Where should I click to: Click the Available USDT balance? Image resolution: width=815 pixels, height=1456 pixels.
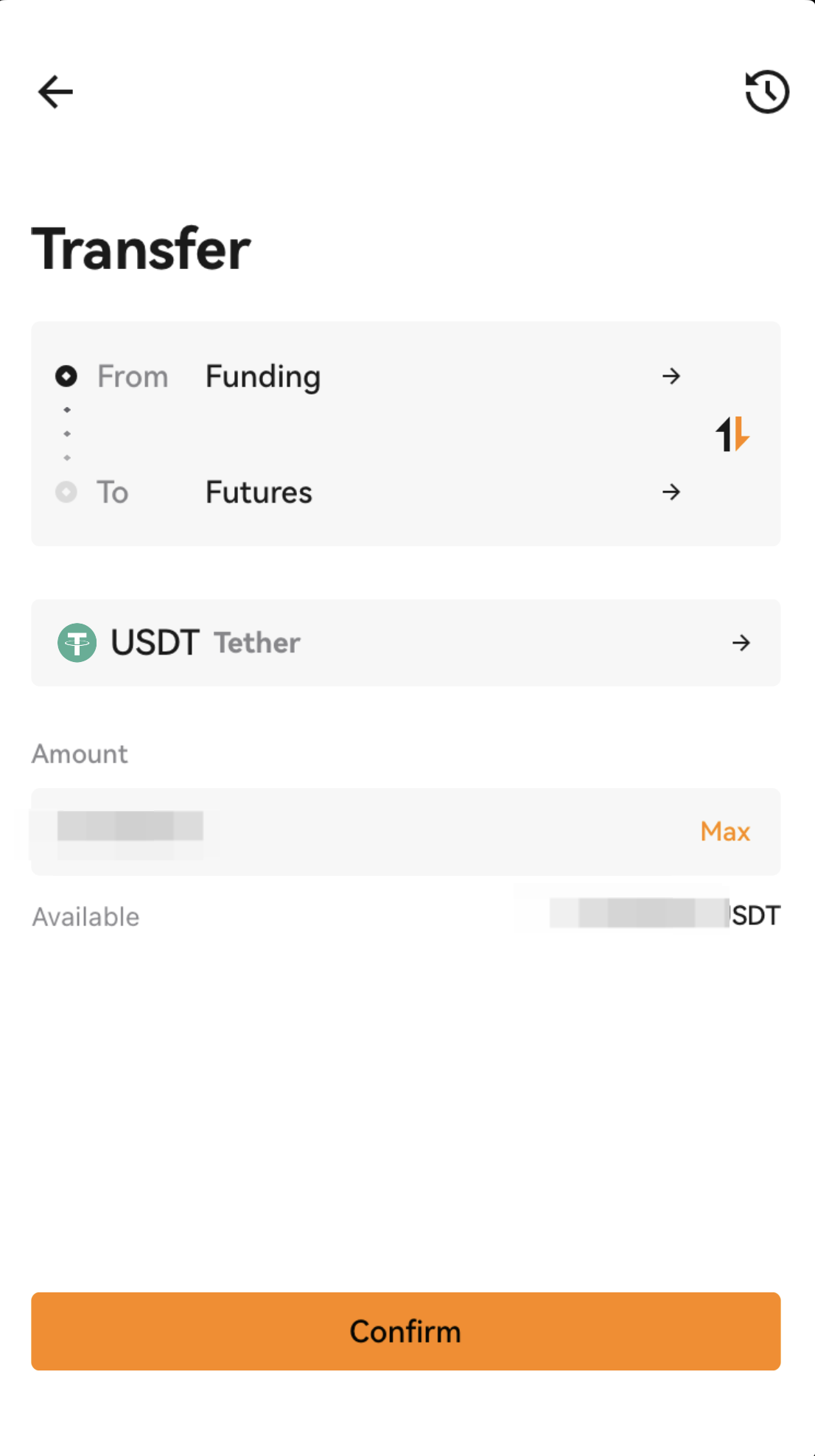(x=647, y=916)
